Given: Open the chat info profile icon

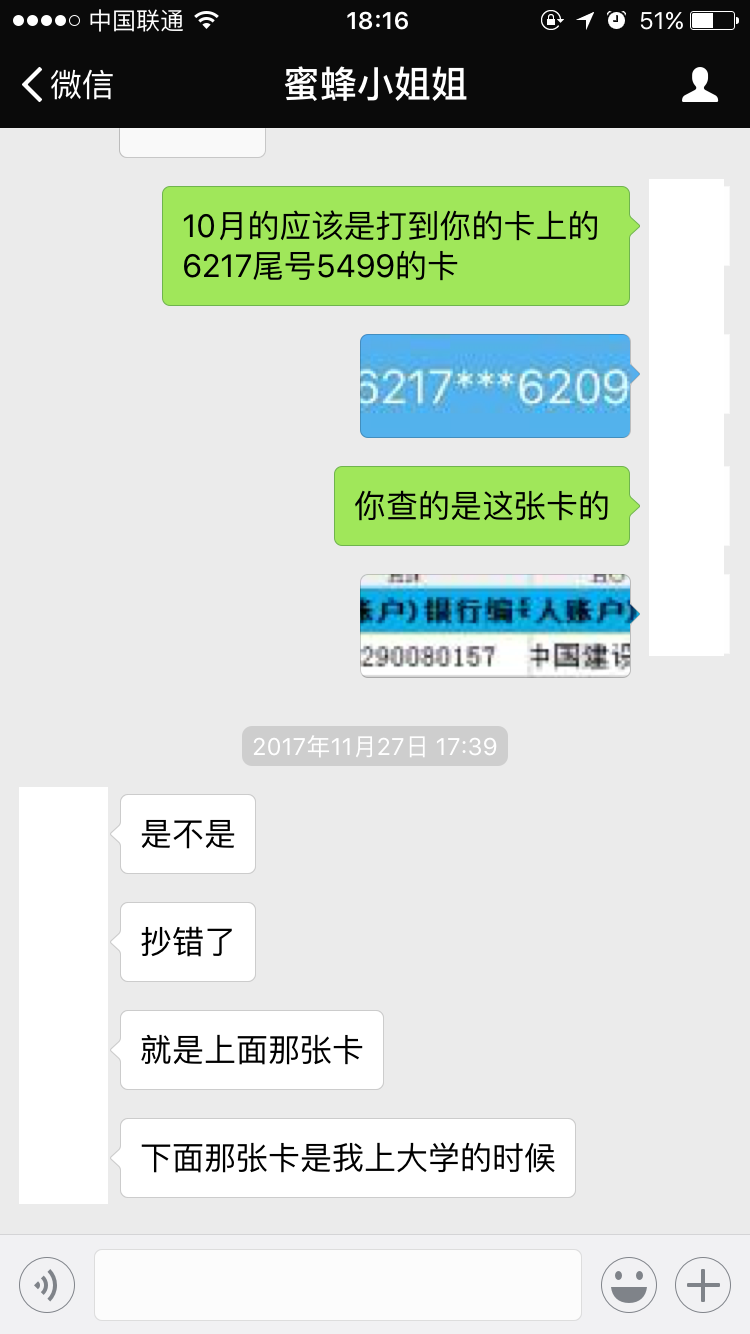Looking at the screenshot, I should click(699, 85).
